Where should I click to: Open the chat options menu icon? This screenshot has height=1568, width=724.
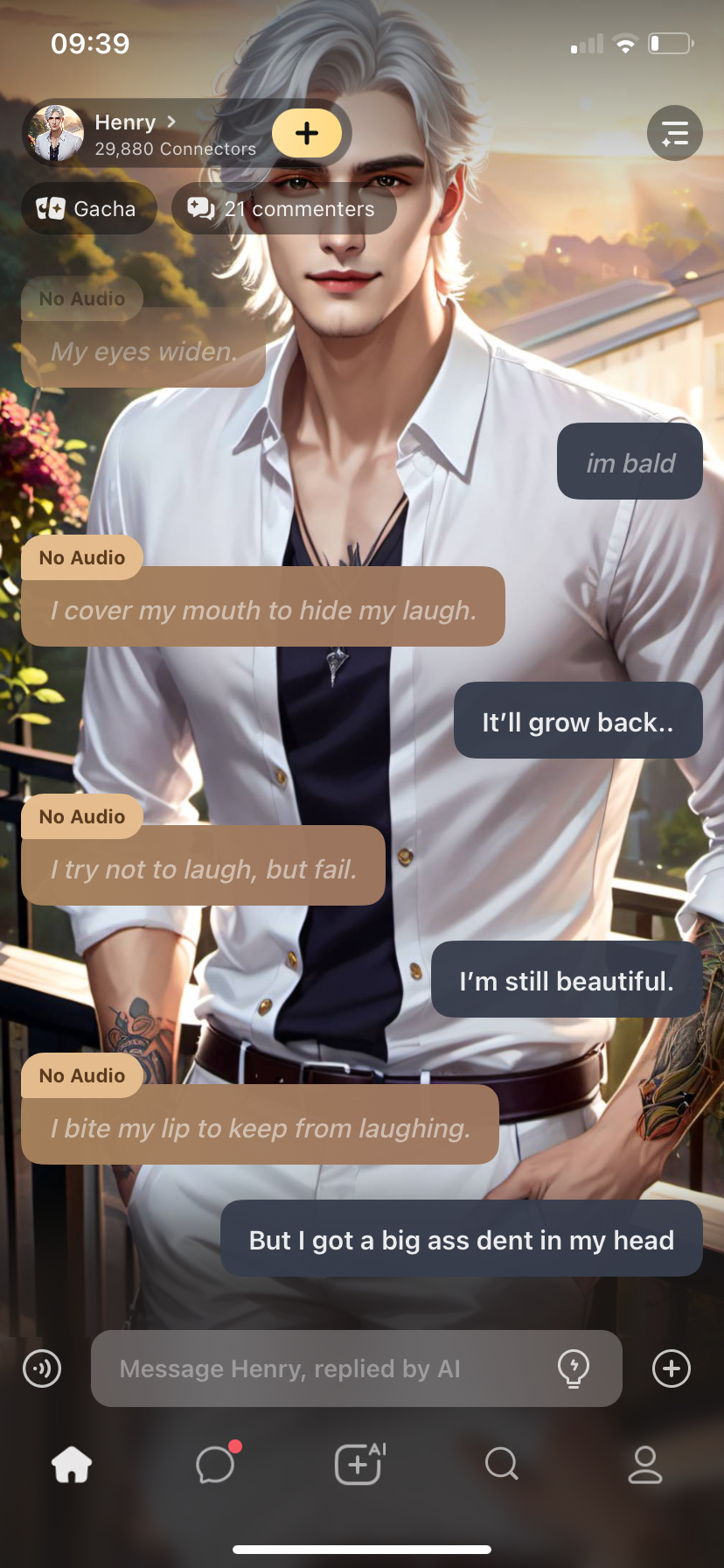(x=674, y=133)
